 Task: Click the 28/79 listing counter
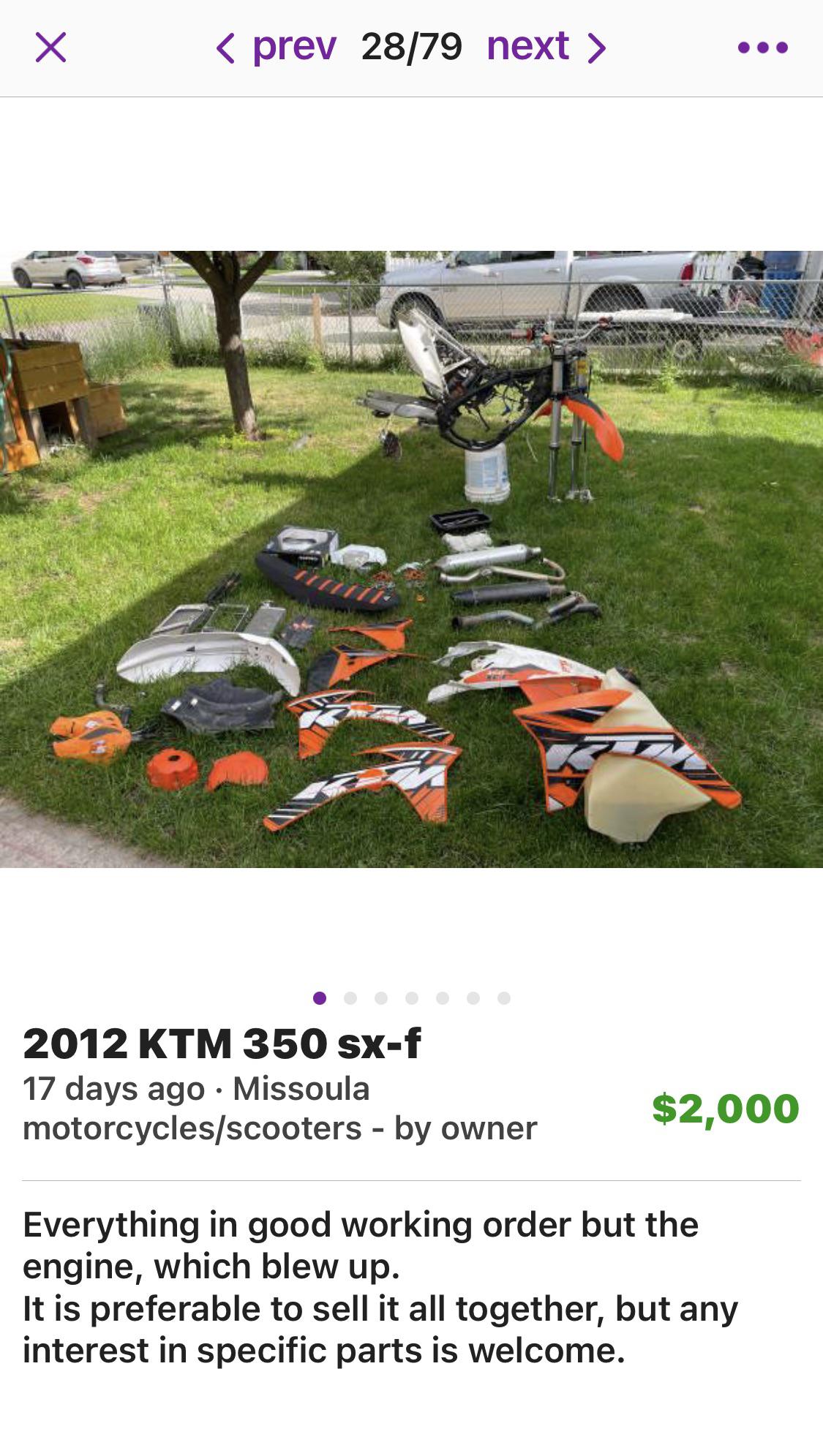412,45
